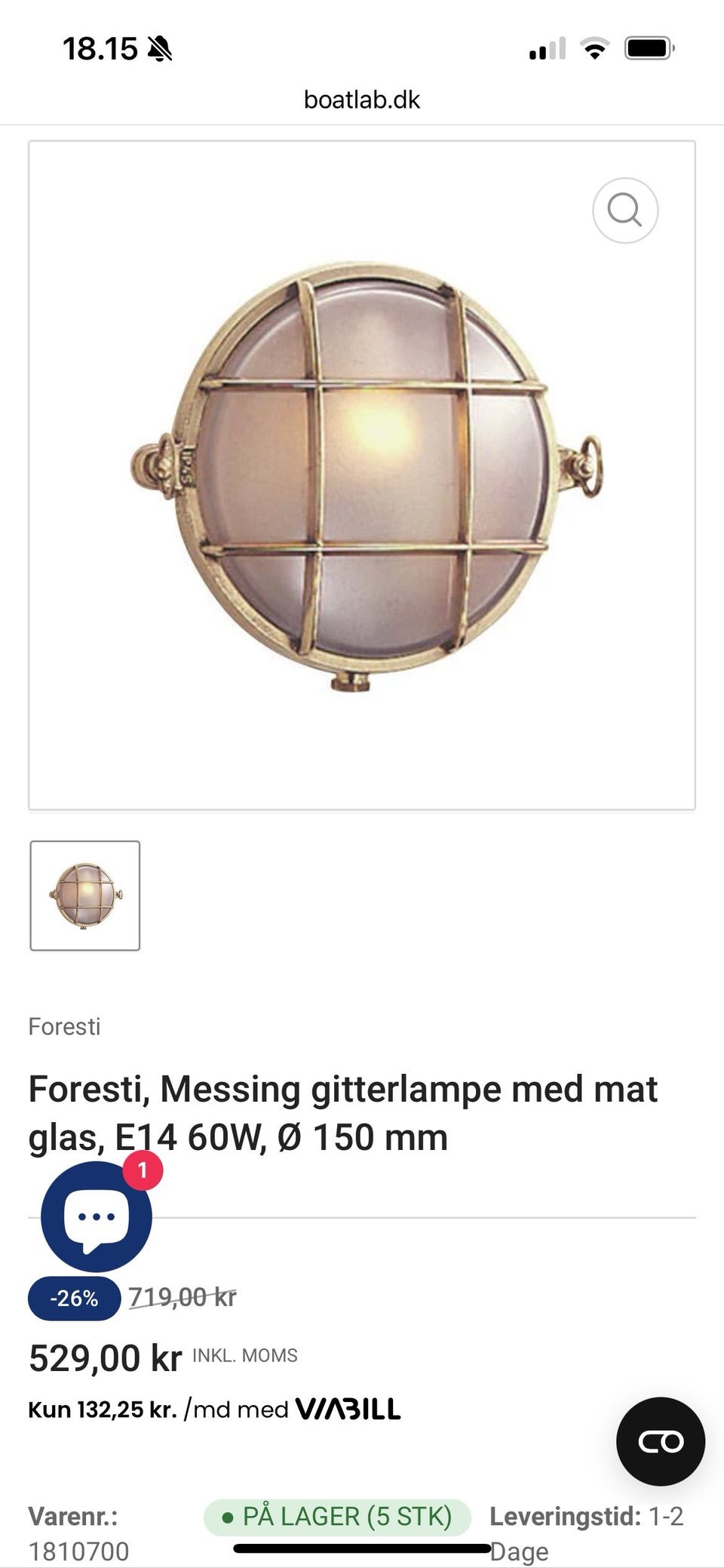Tap the -26% discount badge
This screenshot has height=1568, width=724.
point(74,1299)
